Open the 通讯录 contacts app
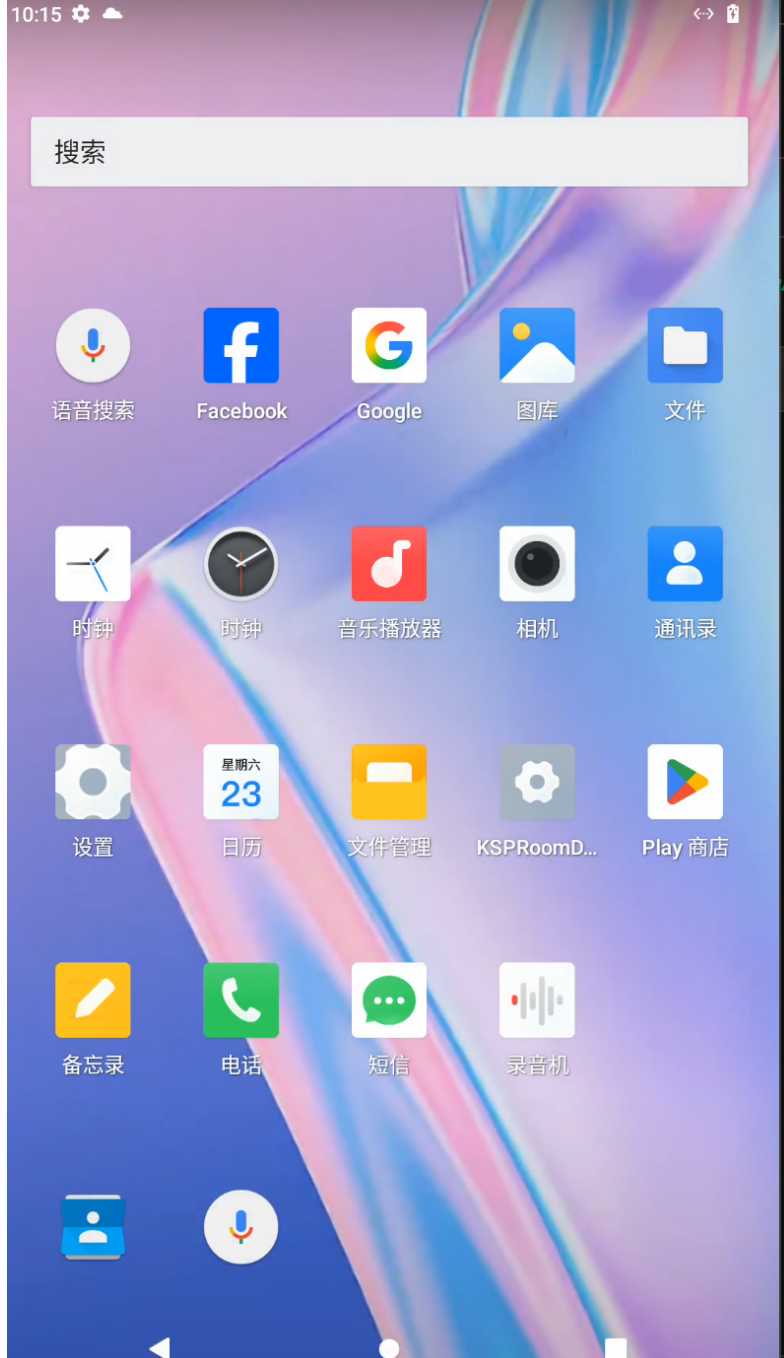784x1358 pixels. [685, 564]
